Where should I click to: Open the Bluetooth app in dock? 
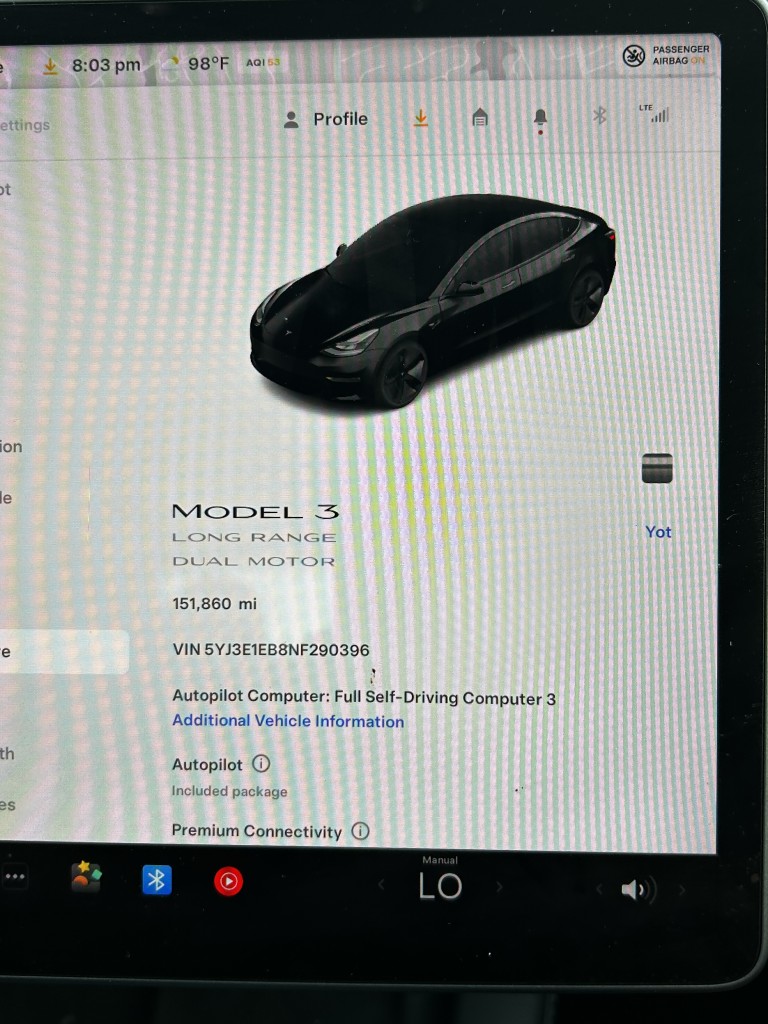157,880
